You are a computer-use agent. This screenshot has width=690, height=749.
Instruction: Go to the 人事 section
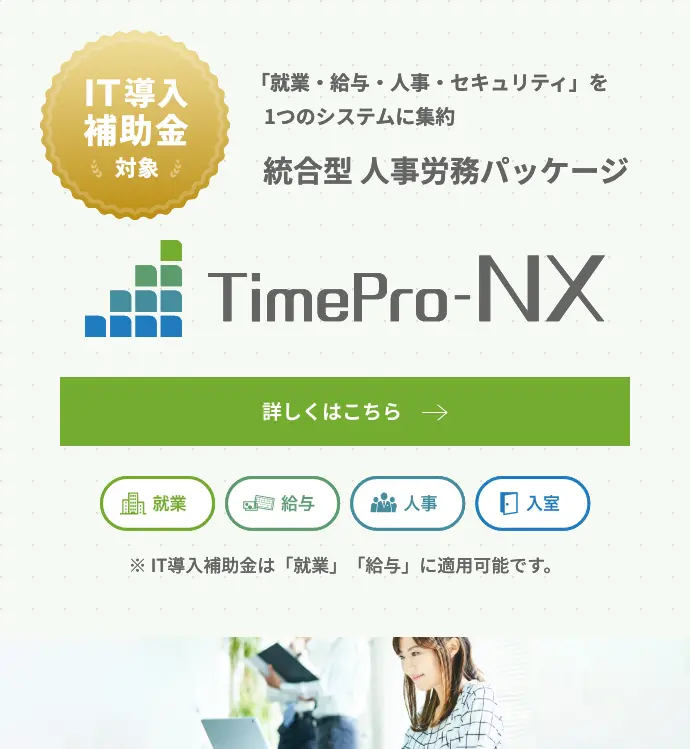pos(407,503)
